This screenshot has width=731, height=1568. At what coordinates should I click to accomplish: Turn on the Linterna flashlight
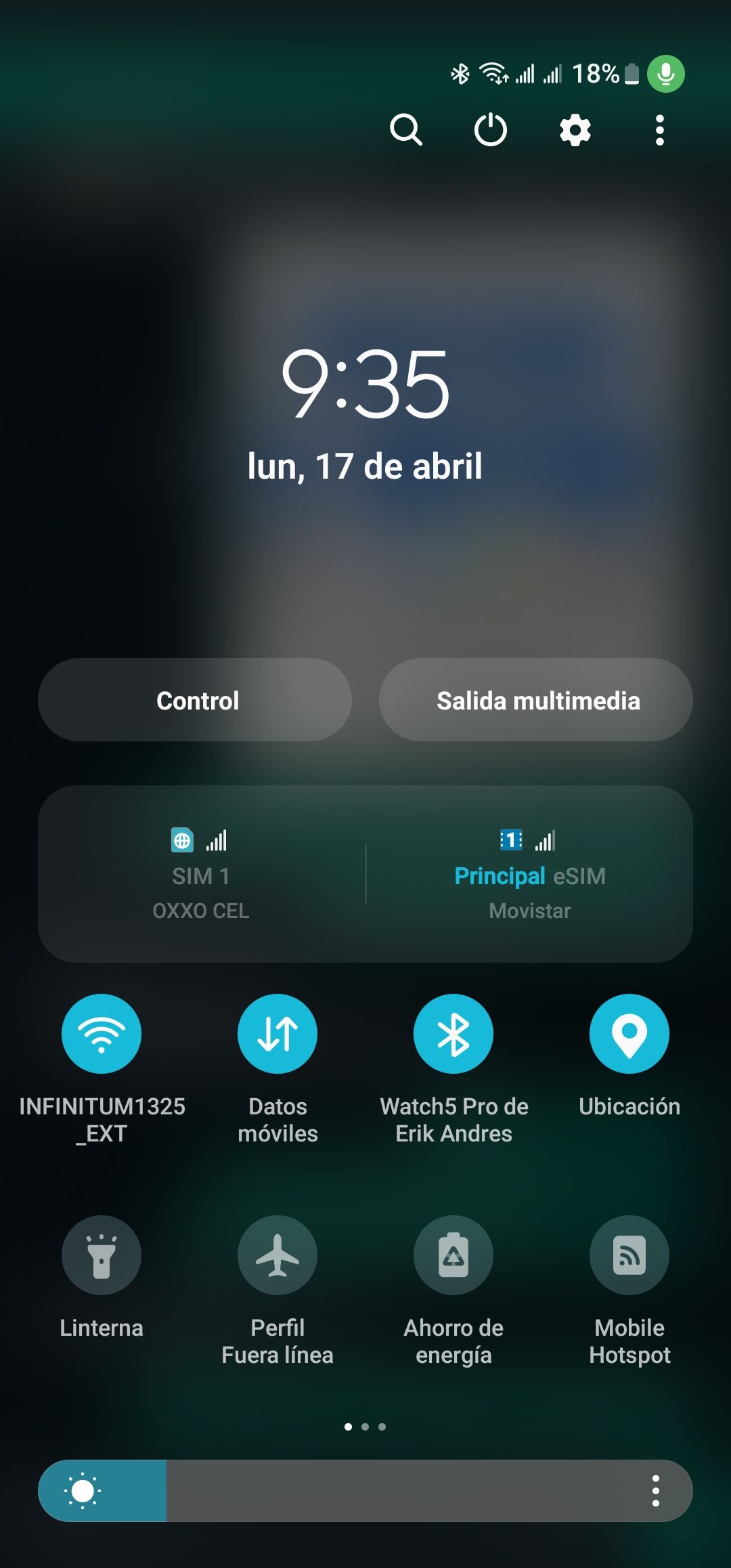point(102,1255)
